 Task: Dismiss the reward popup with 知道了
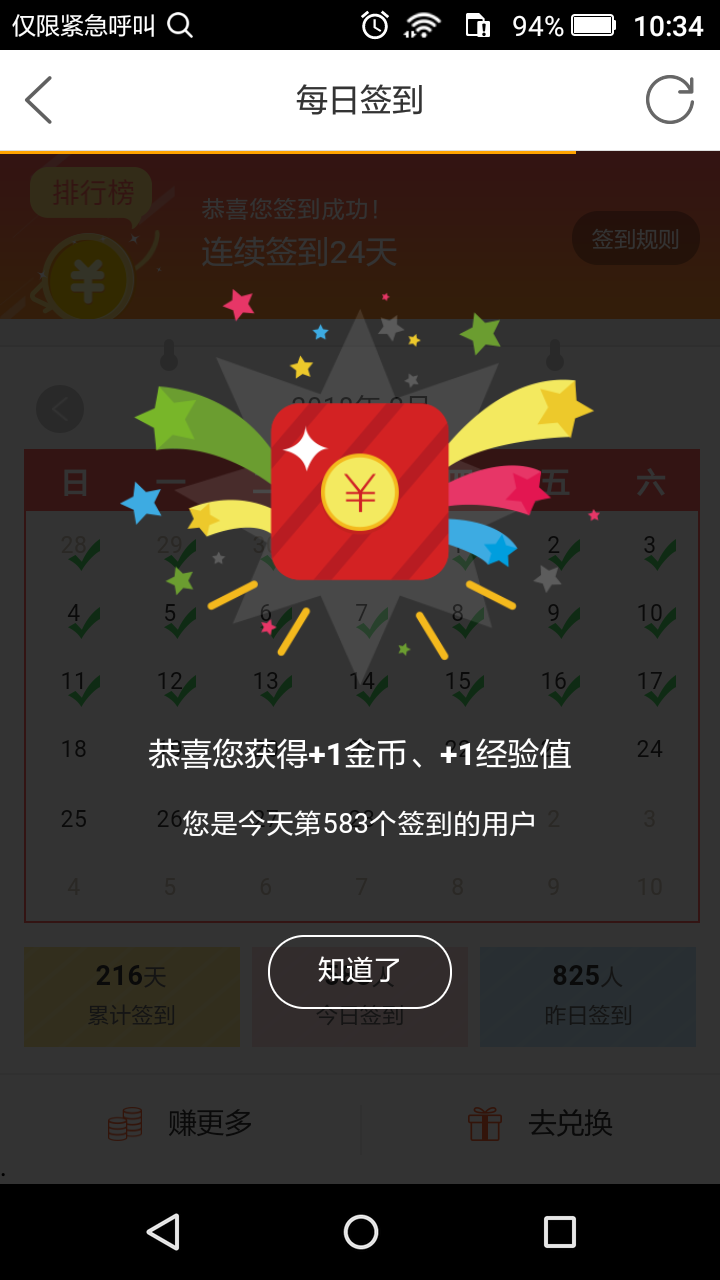point(360,971)
